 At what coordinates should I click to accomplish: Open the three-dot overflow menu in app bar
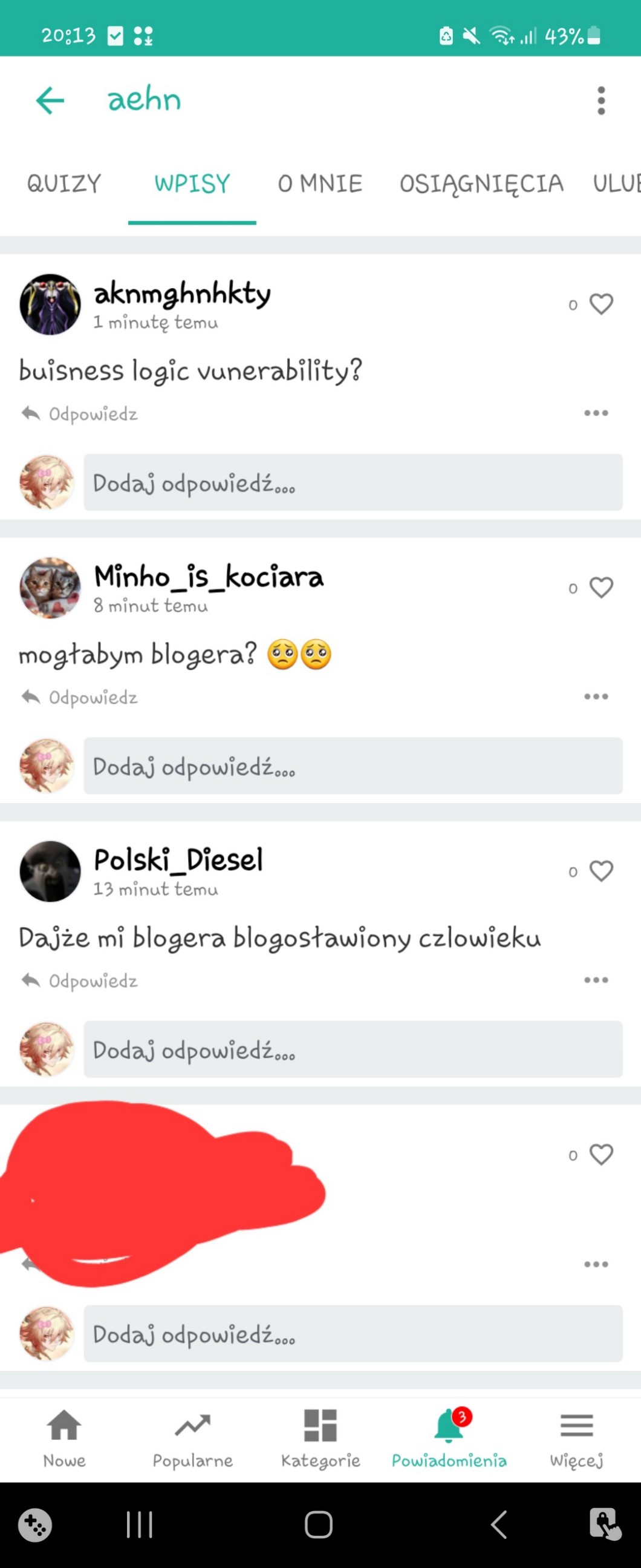[601, 100]
